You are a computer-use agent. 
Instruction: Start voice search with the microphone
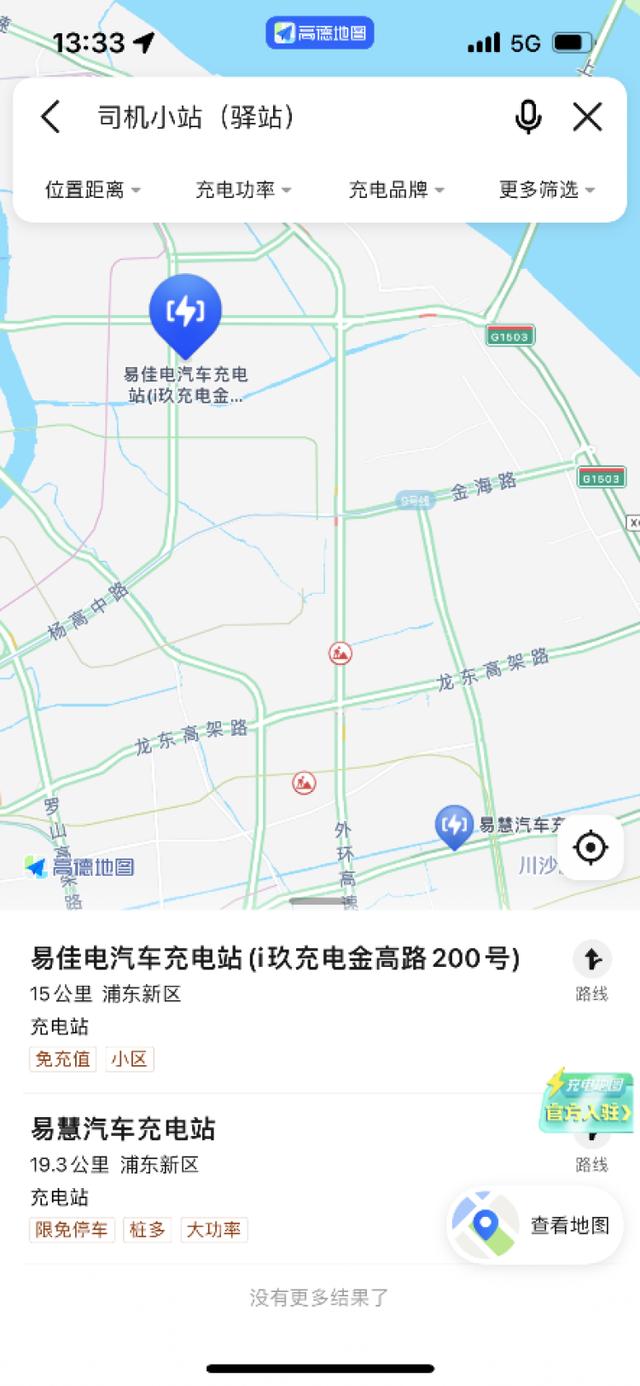(x=528, y=117)
